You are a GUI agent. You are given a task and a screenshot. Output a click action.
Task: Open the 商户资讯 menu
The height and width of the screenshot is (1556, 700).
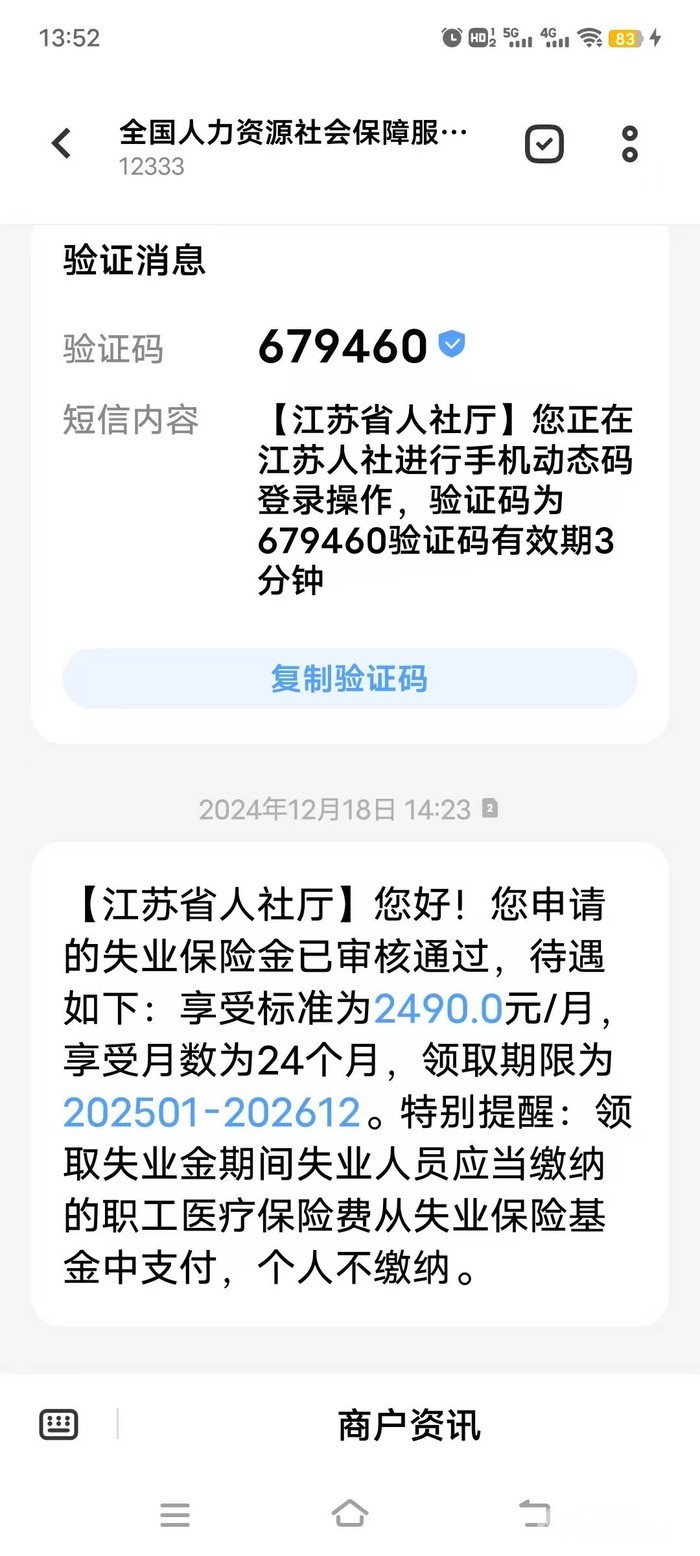coord(409,1425)
